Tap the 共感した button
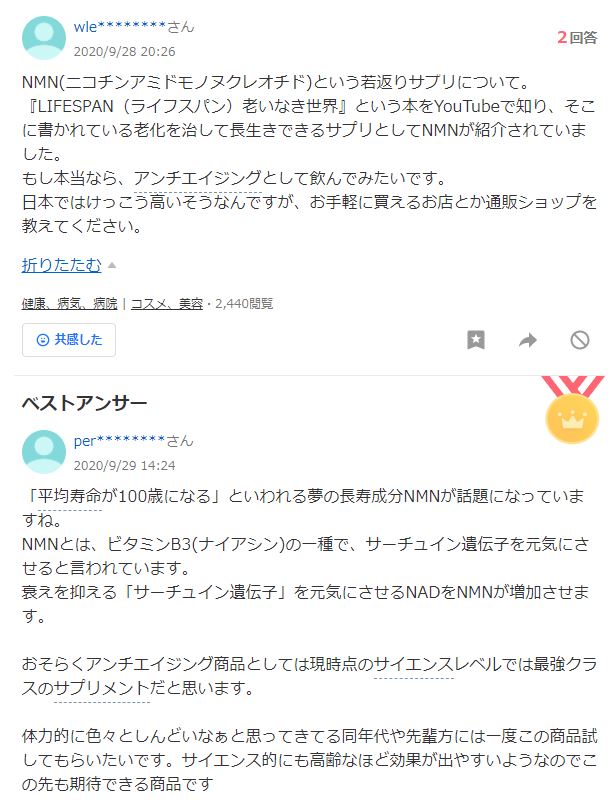Screen dimensions: 616x801 (x=69, y=340)
